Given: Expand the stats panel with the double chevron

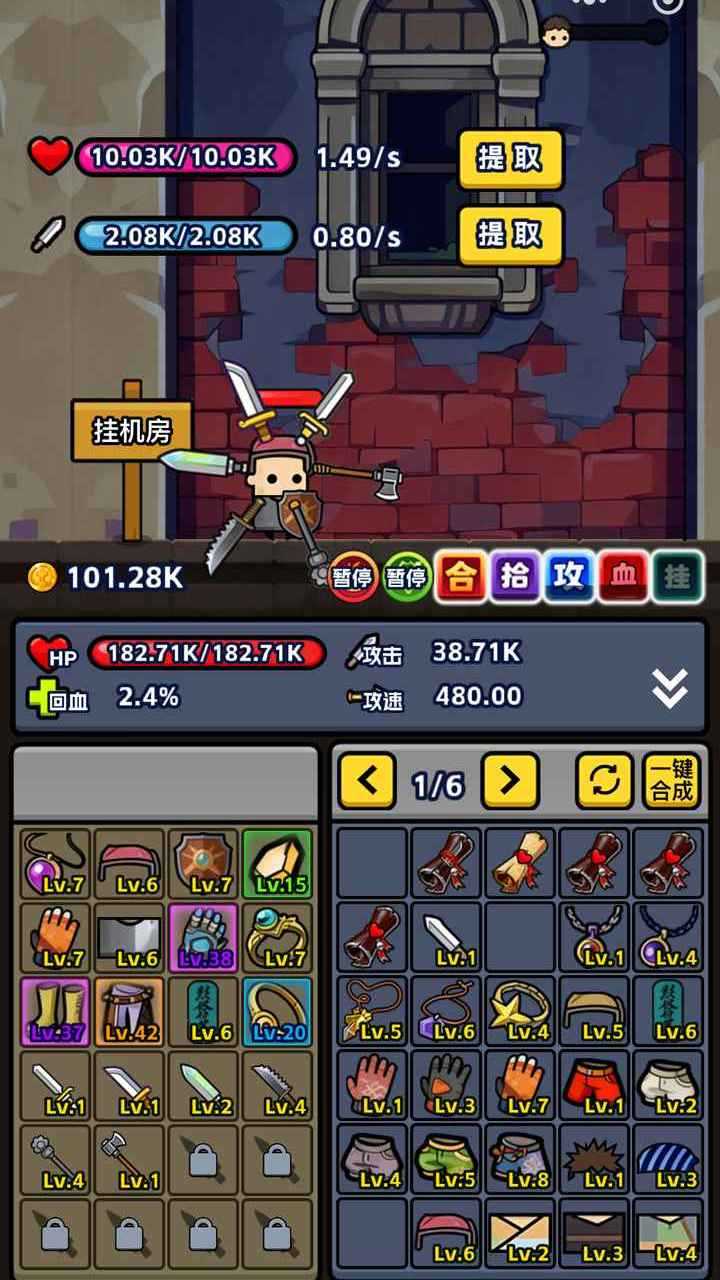Looking at the screenshot, I should click(669, 687).
